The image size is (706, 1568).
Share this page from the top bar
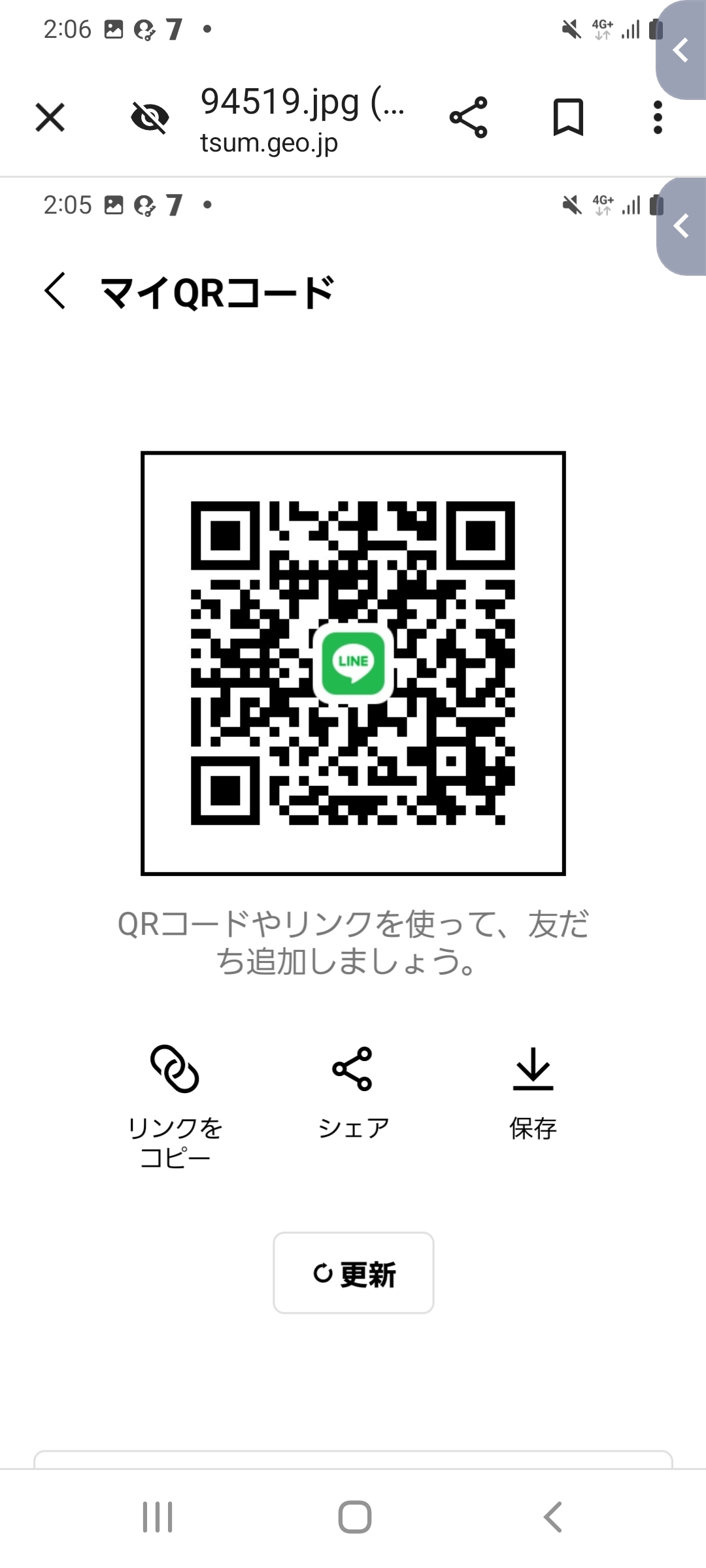[468, 118]
